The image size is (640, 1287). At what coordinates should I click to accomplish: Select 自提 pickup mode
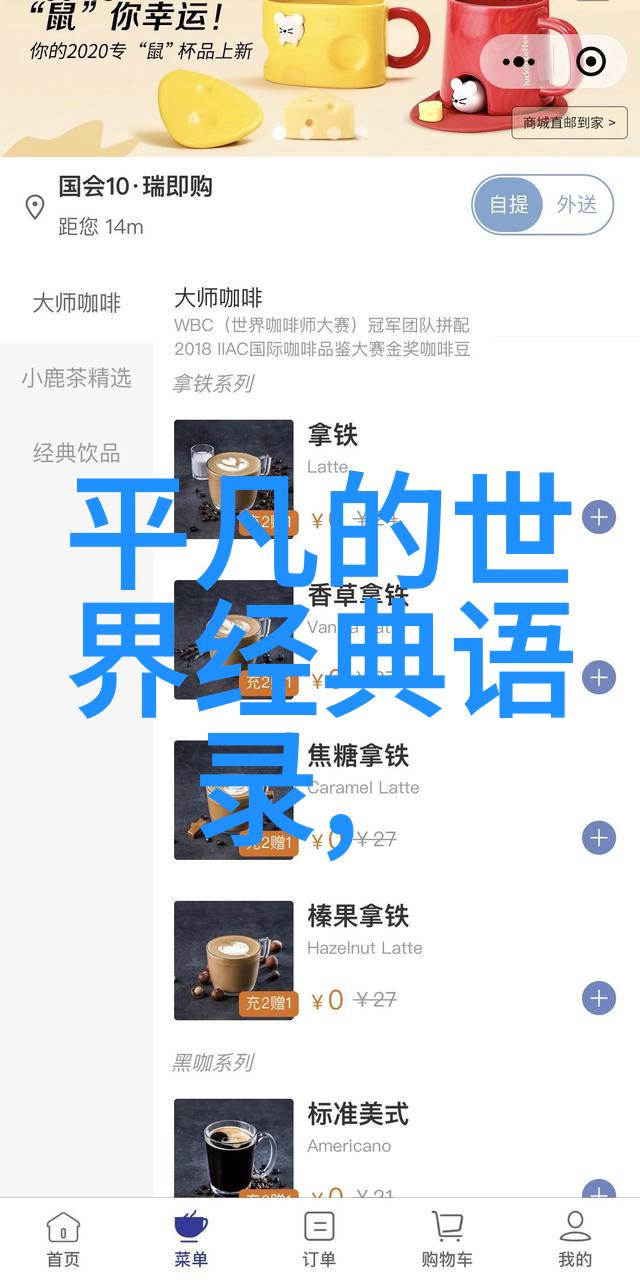point(509,205)
